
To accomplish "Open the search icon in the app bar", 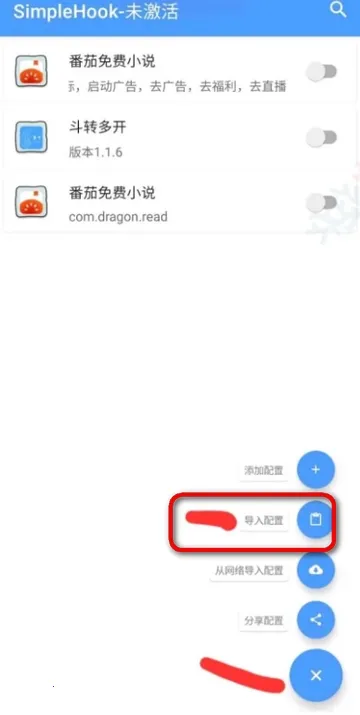I will (x=338, y=9).
